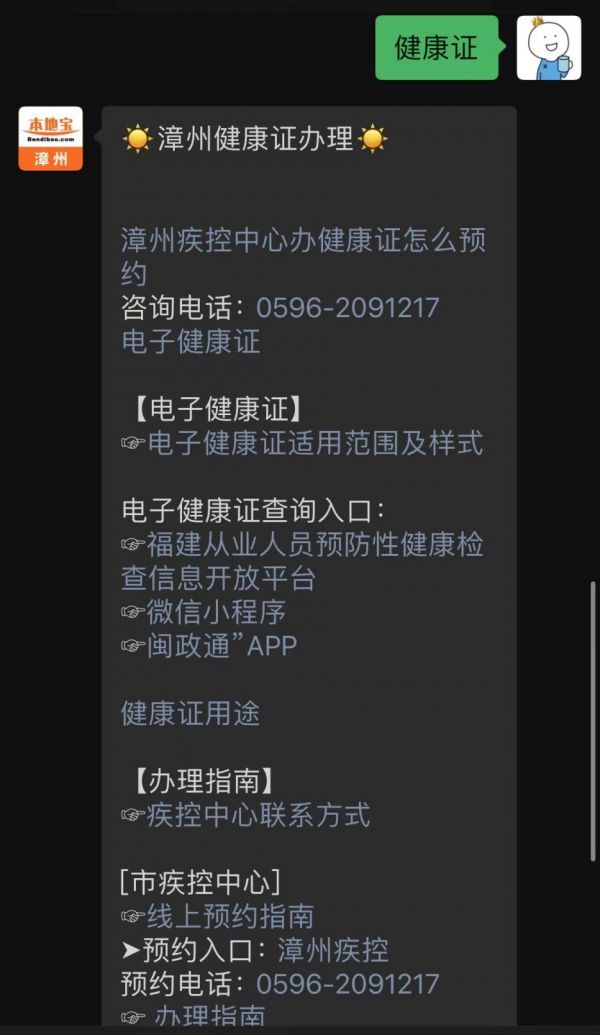Open 电子健康证适用范围及样式 link
The image size is (600, 1035).
click(314, 443)
